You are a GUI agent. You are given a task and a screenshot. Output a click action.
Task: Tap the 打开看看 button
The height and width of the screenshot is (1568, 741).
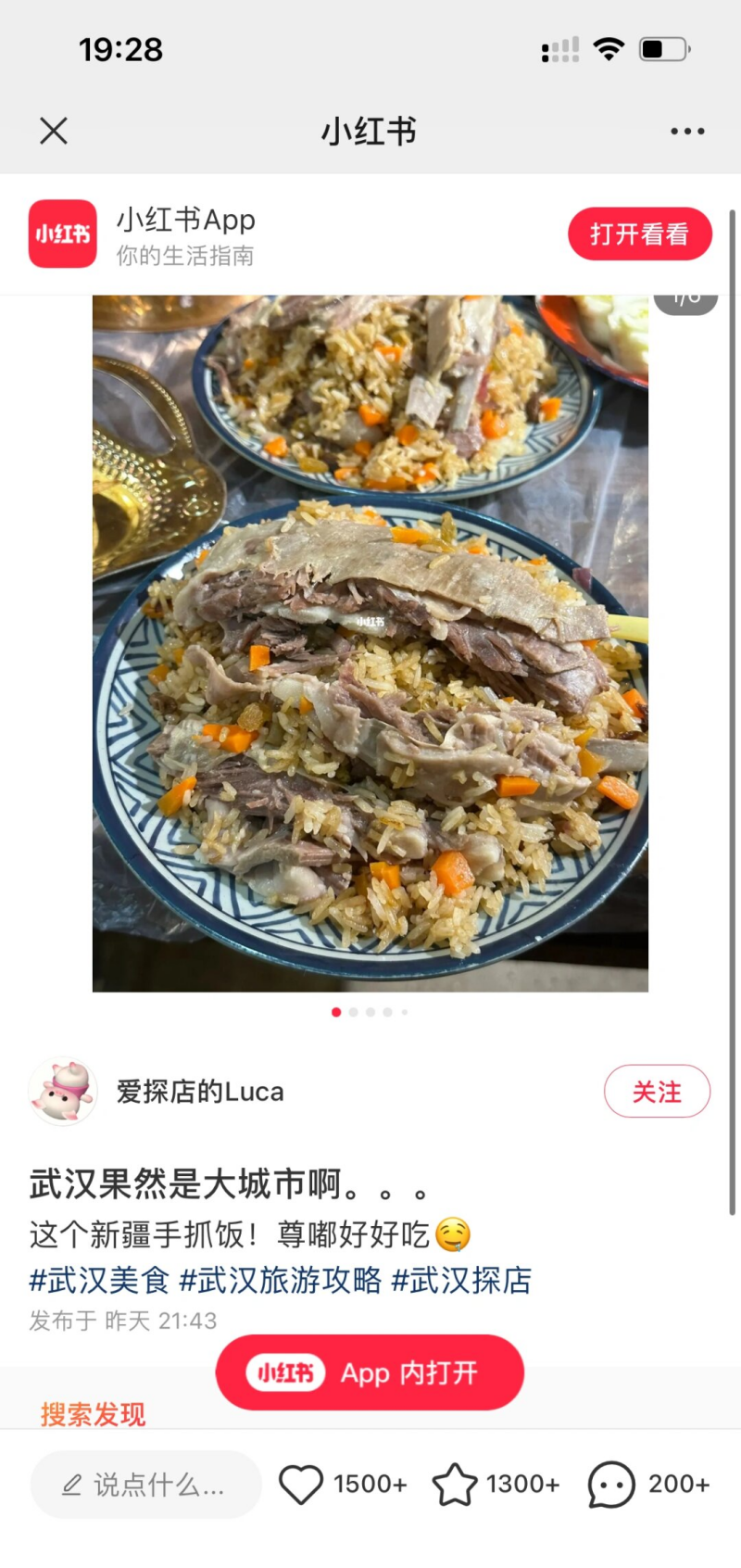tap(639, 234)
